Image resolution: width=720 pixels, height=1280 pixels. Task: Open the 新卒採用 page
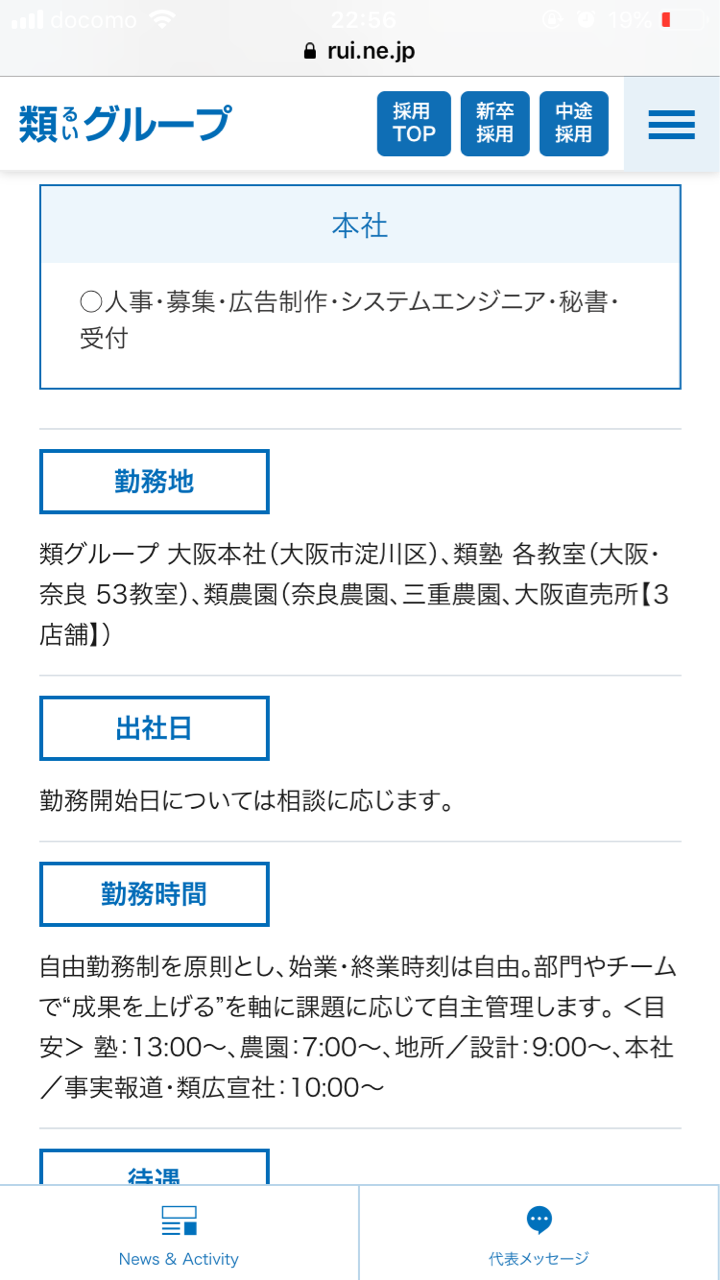495,124
